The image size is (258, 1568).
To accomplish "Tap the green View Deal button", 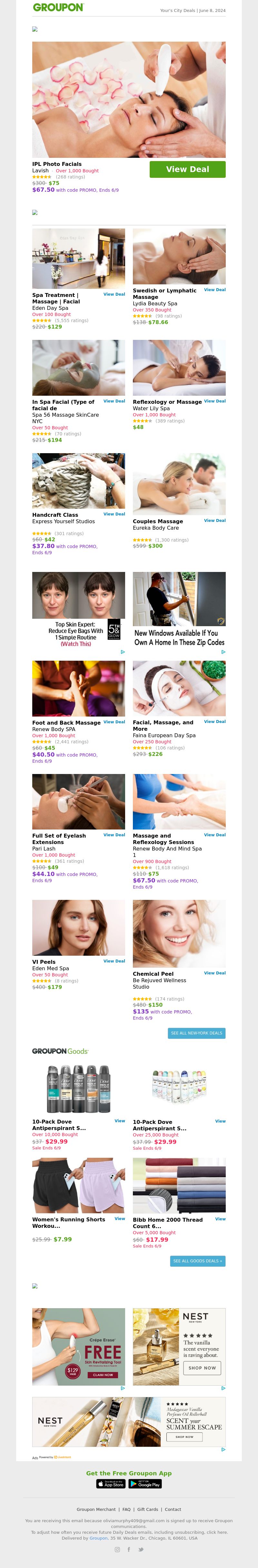I will point(187,169).
